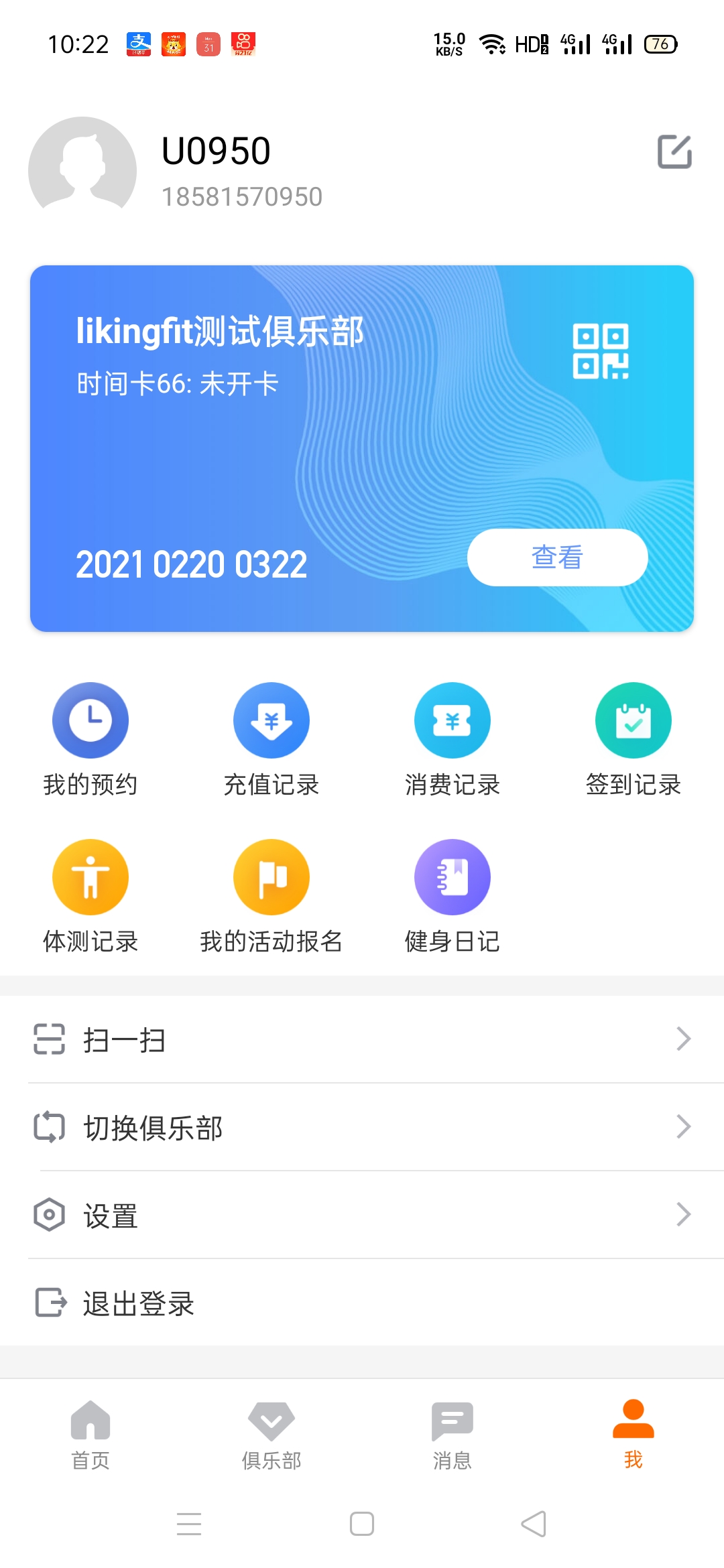Open the membership card QR code
This screenshot has width=724, height=1568.
pos(601,352)
